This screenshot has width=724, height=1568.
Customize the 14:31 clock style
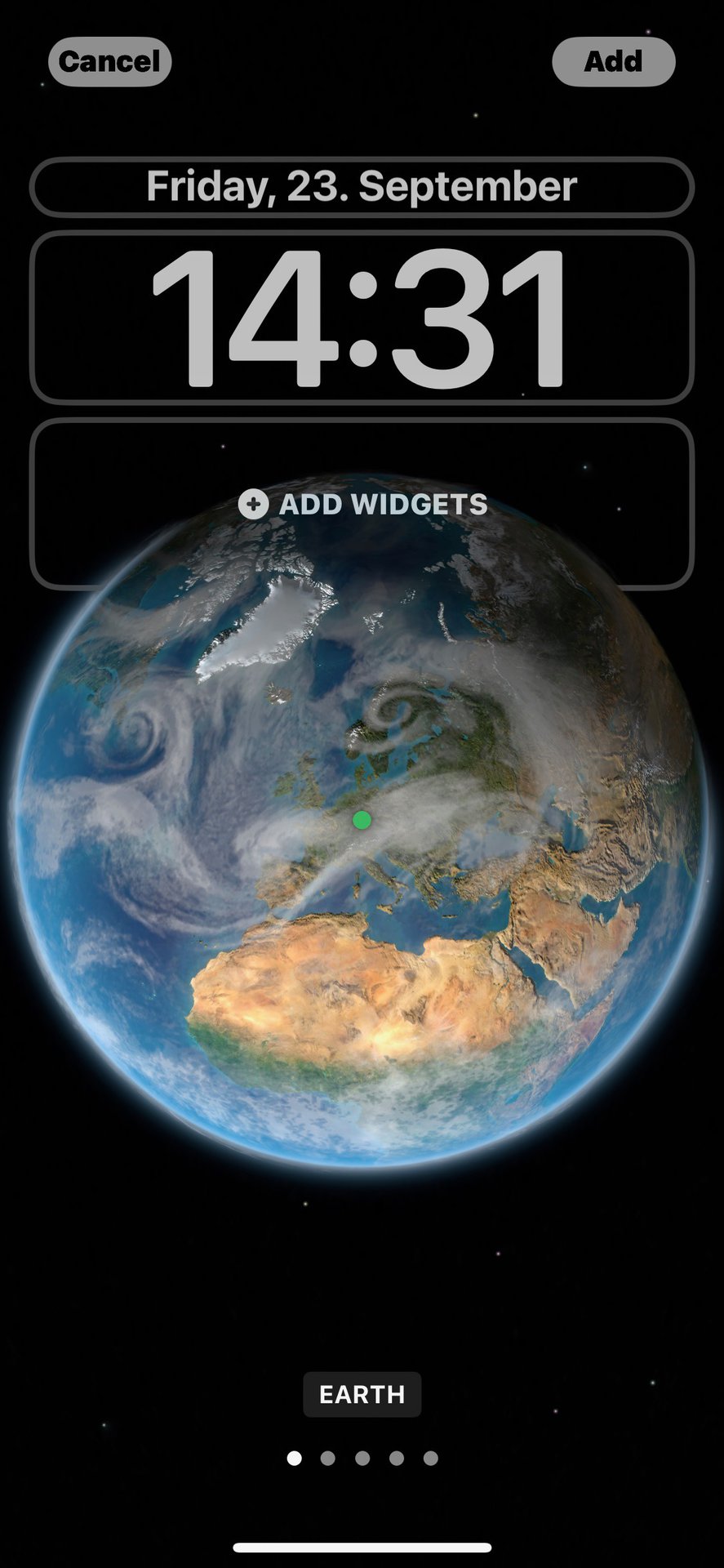click(362, 318)
